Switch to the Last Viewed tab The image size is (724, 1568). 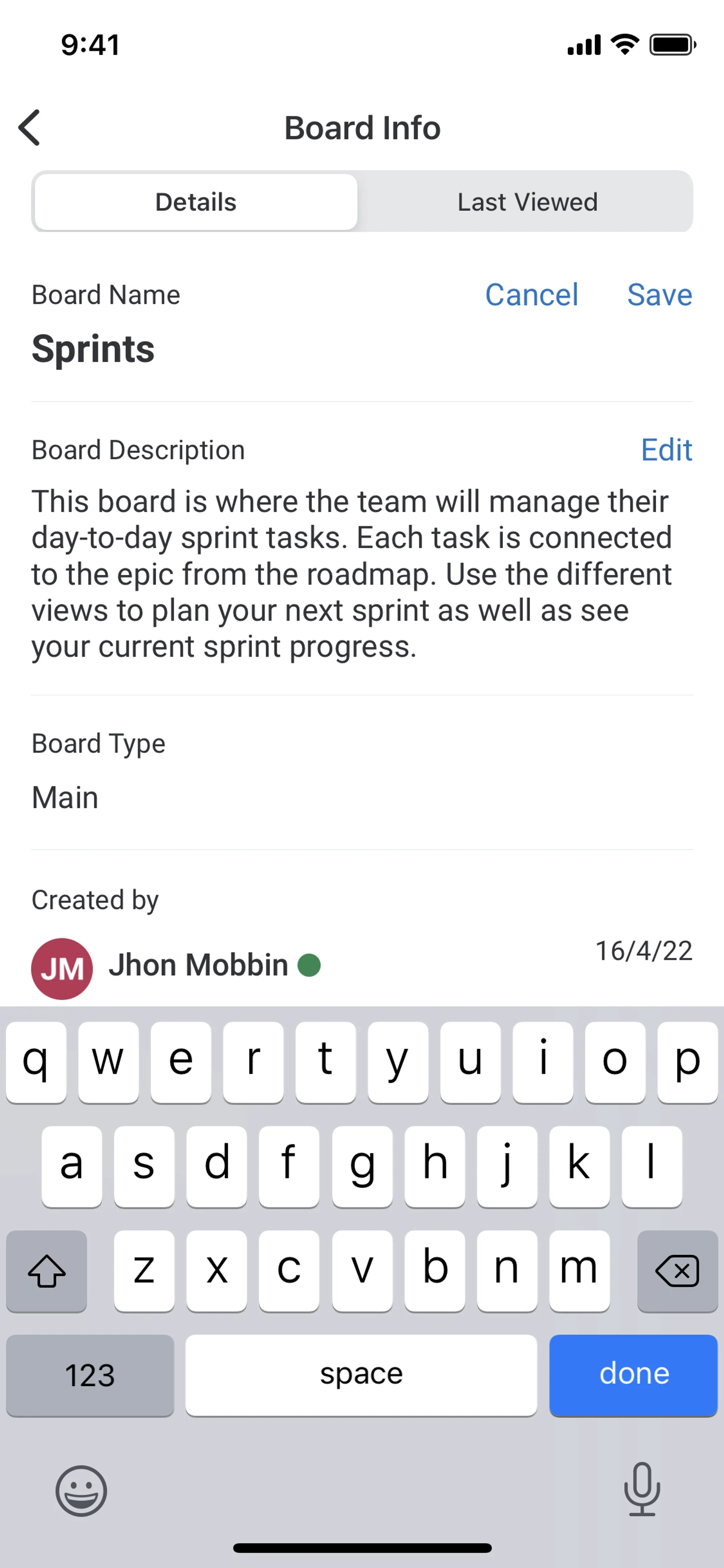tap(527, 202)
